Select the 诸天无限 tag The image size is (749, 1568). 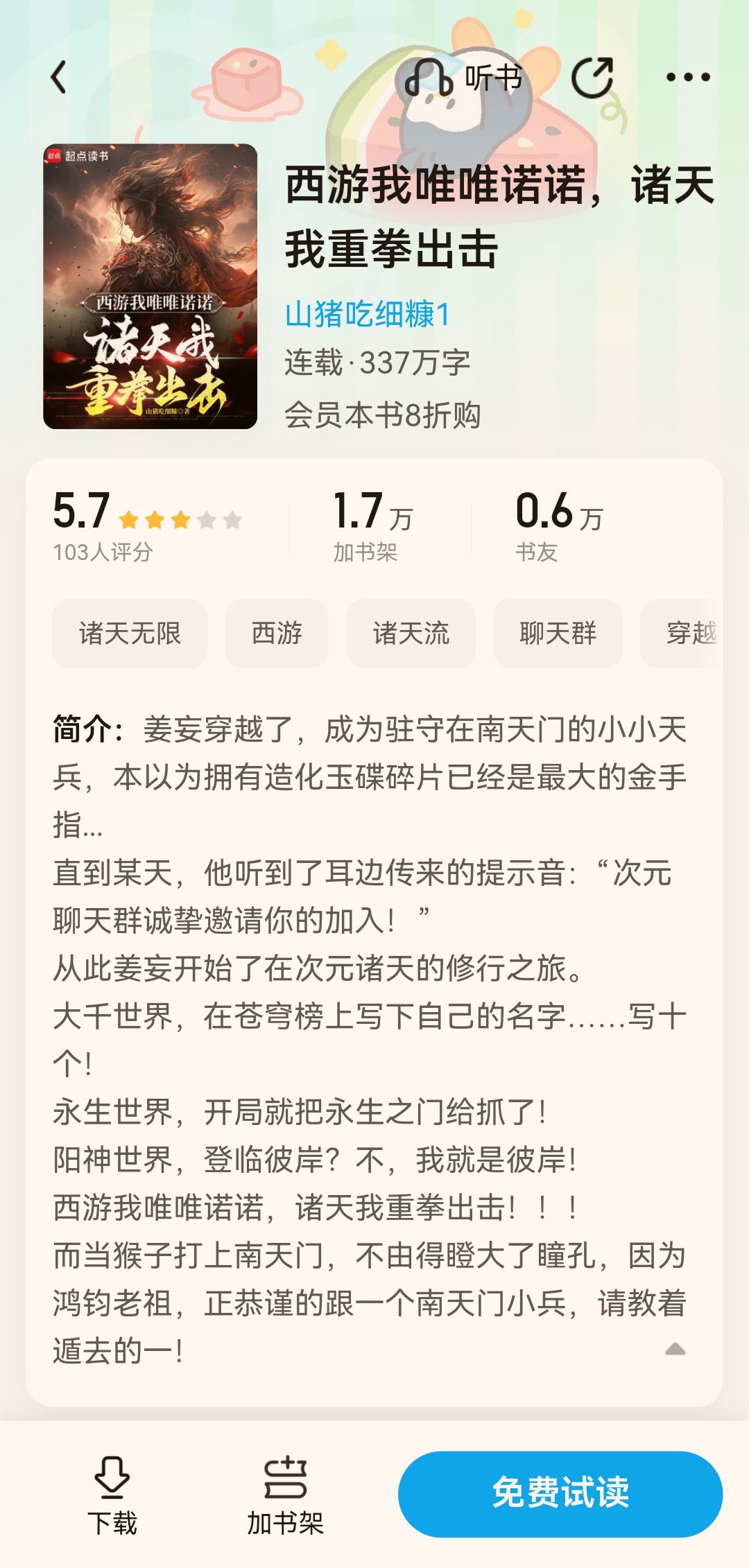tap(130, 633)
